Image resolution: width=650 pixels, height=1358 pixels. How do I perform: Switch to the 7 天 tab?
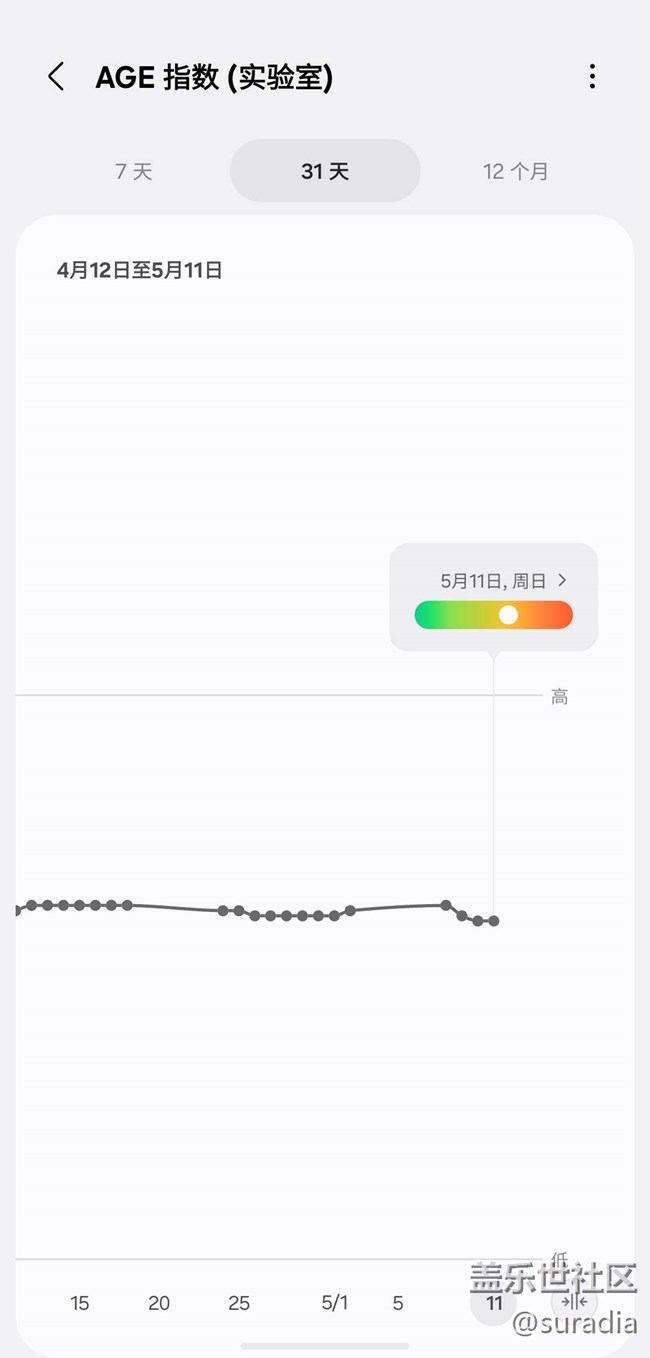point(134,171)
